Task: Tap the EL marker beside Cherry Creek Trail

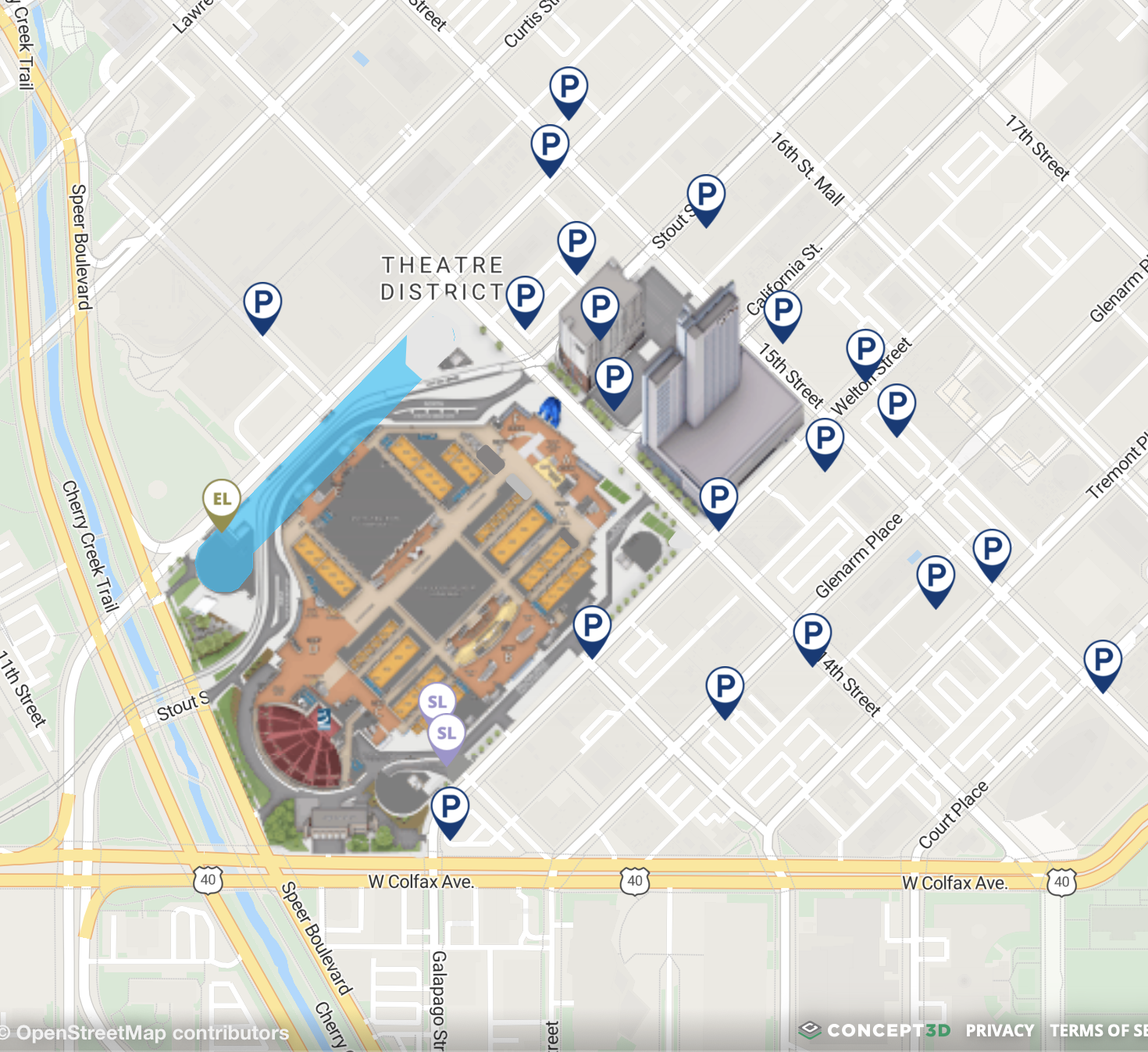Action: 222,499
